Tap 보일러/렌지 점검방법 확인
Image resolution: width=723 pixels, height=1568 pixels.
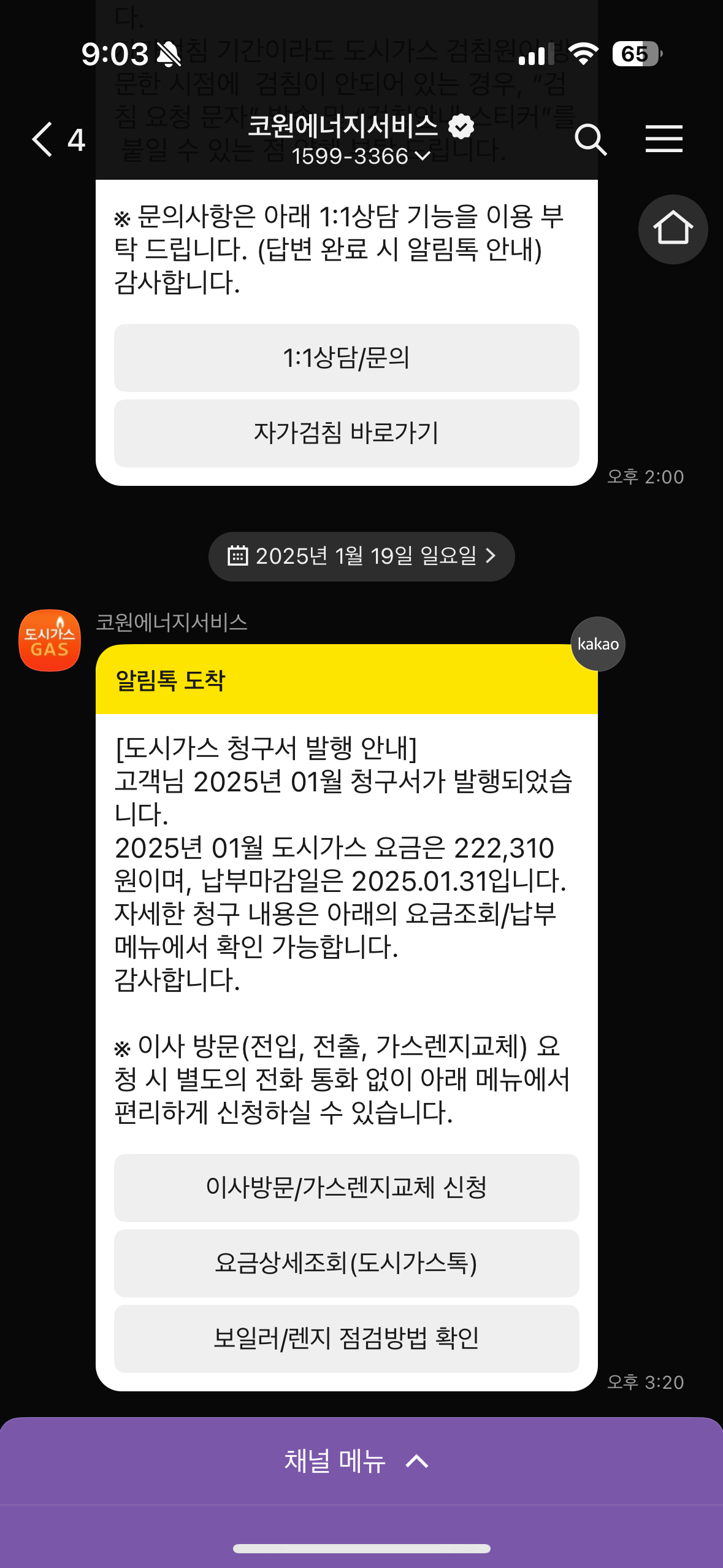click(x=346, y=1339)
